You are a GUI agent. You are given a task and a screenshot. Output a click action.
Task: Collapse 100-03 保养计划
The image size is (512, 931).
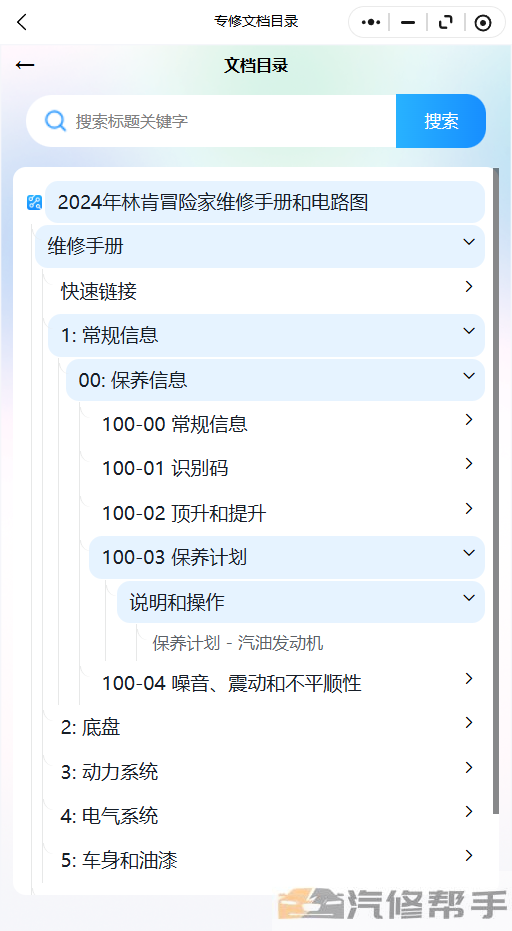click(287, 558)
